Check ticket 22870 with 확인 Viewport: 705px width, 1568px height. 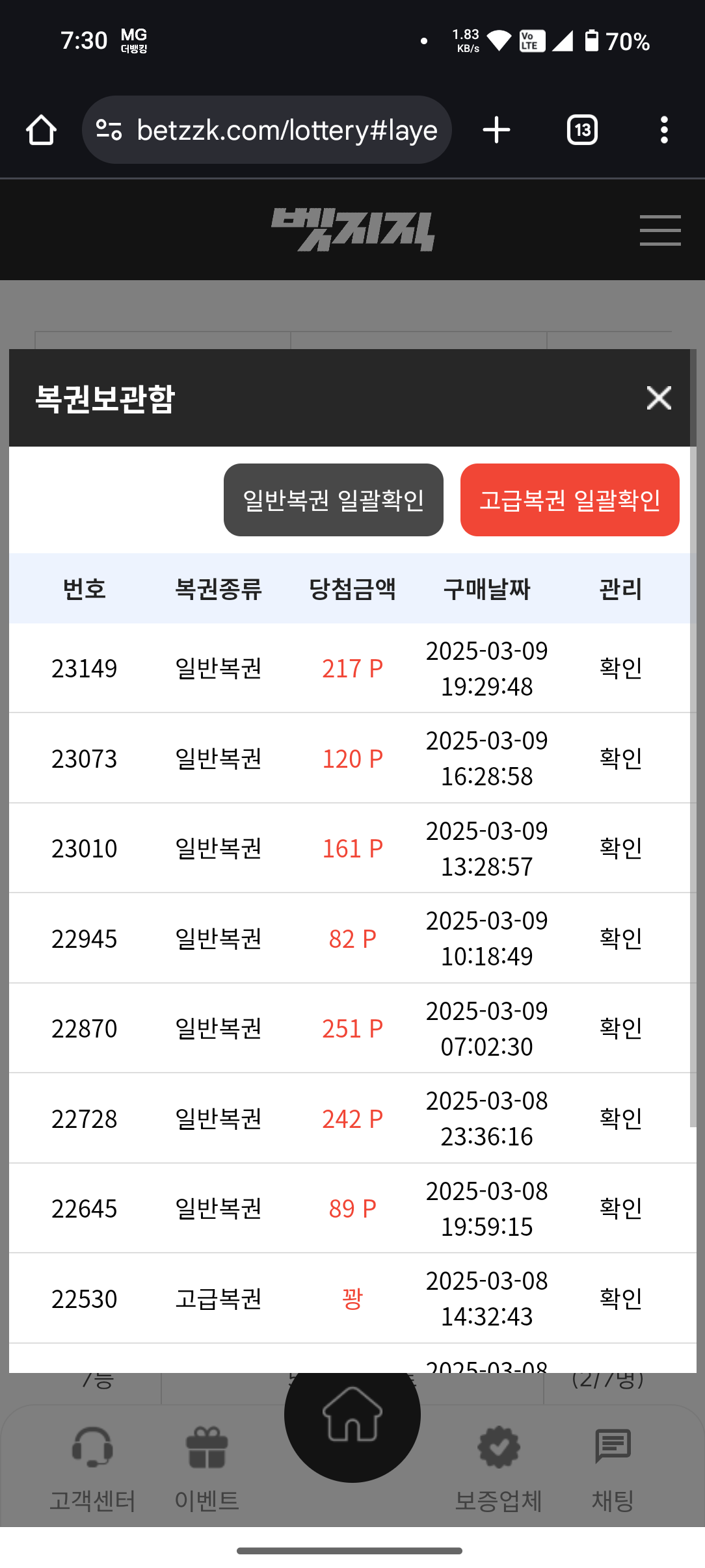coord(620,1028)
